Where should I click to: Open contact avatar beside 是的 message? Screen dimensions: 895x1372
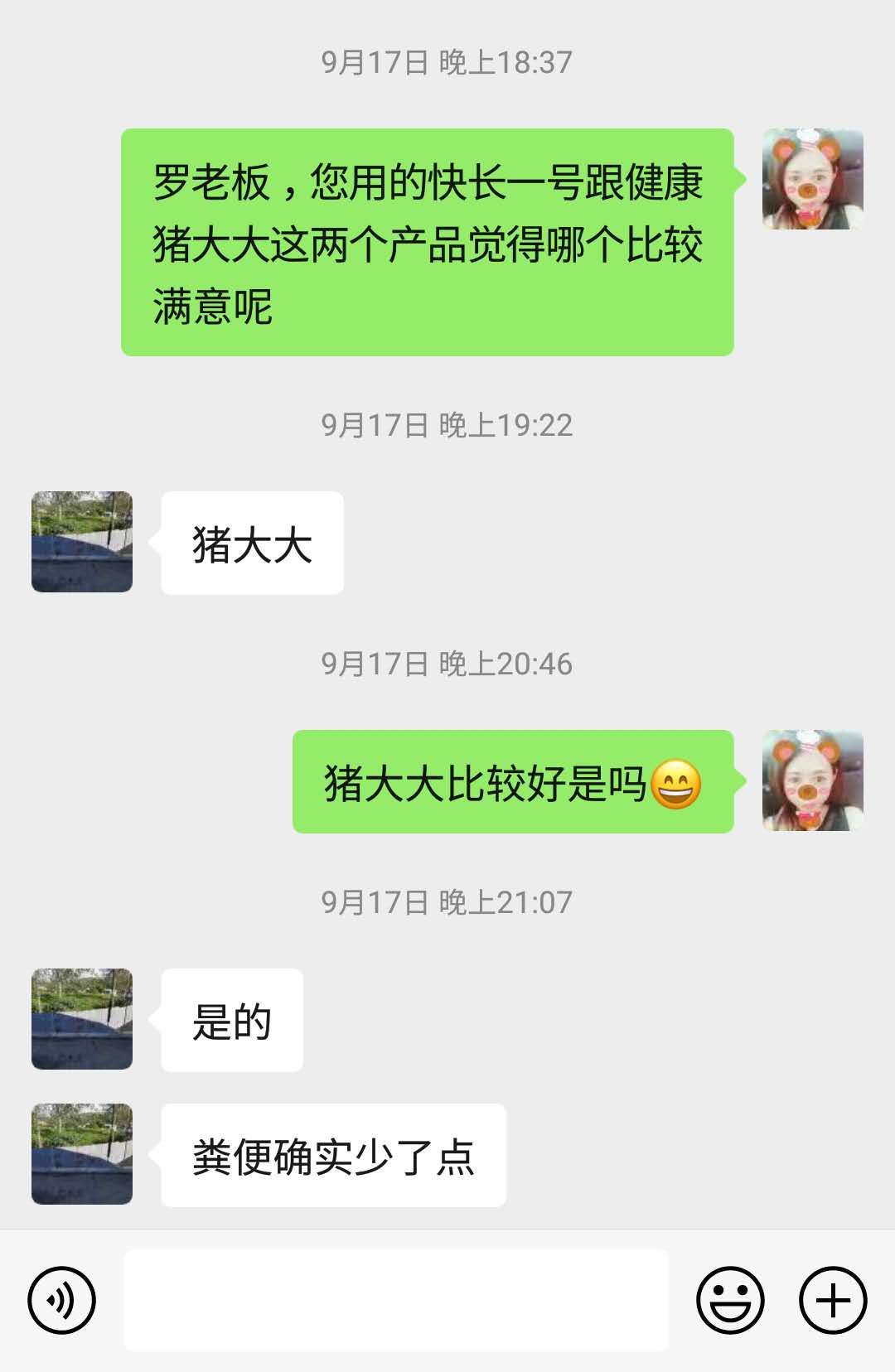click(82, 1019)
